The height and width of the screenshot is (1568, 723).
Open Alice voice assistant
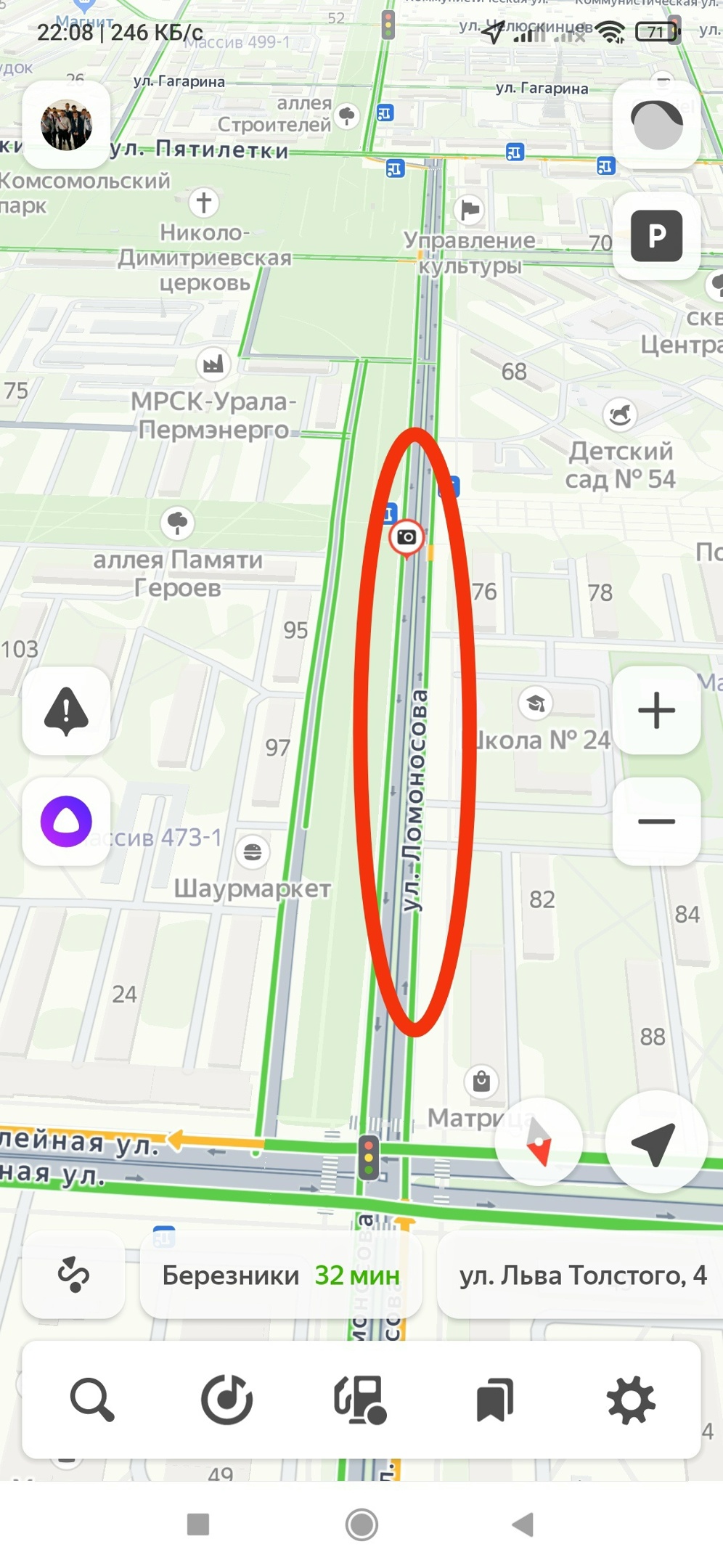(66, 821)
